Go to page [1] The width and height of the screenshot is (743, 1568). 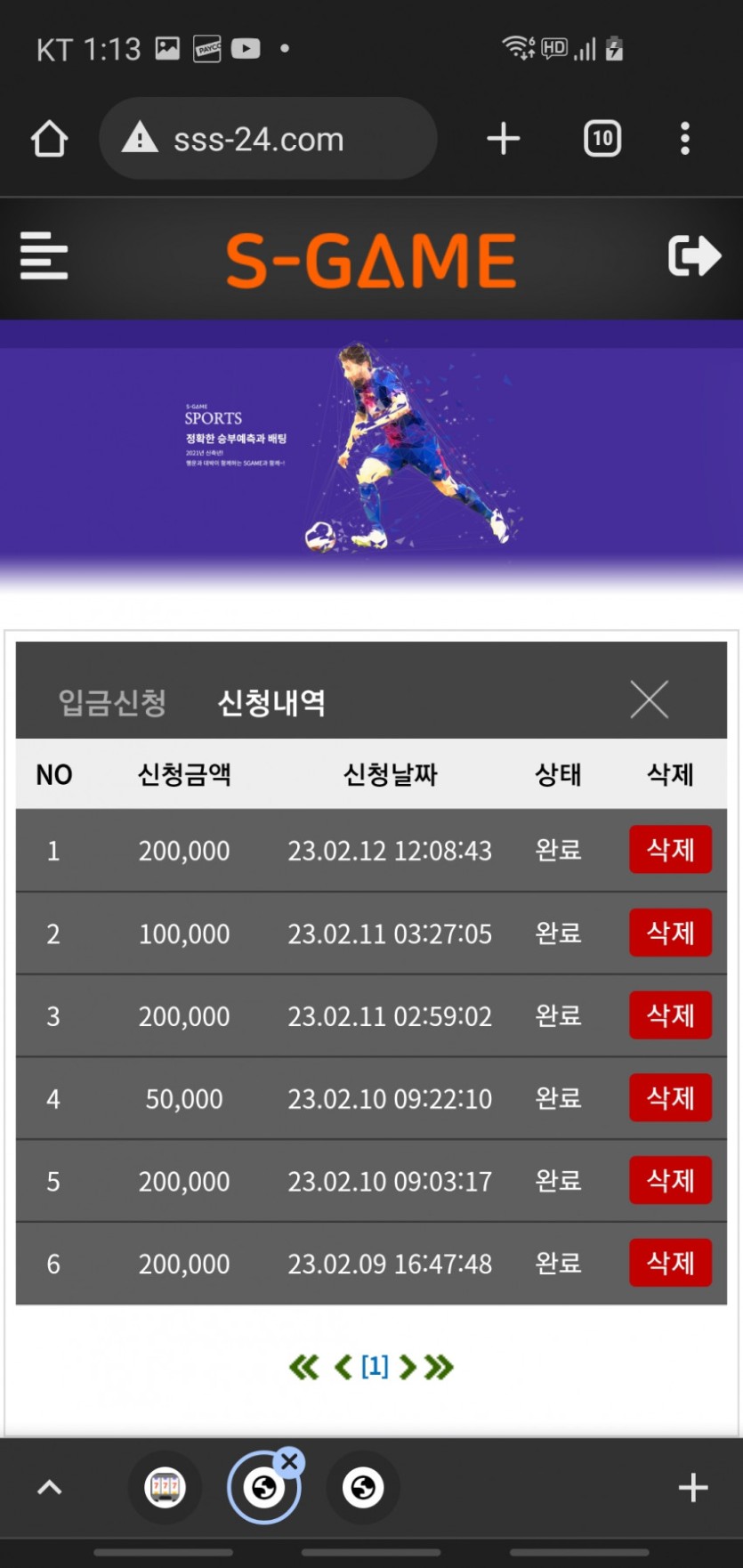click(x=375, y=1366)
